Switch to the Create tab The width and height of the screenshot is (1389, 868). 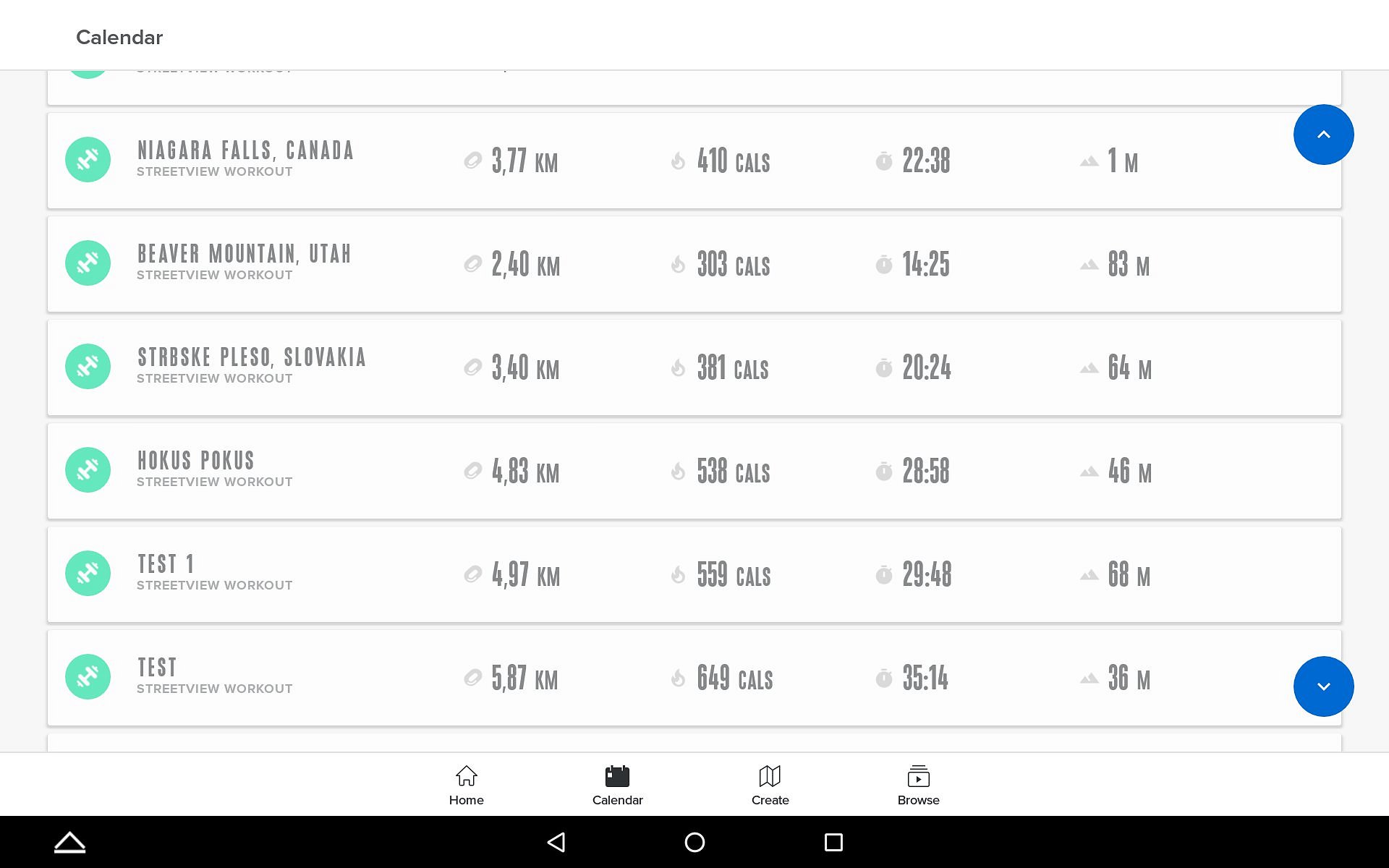[770, 785]
